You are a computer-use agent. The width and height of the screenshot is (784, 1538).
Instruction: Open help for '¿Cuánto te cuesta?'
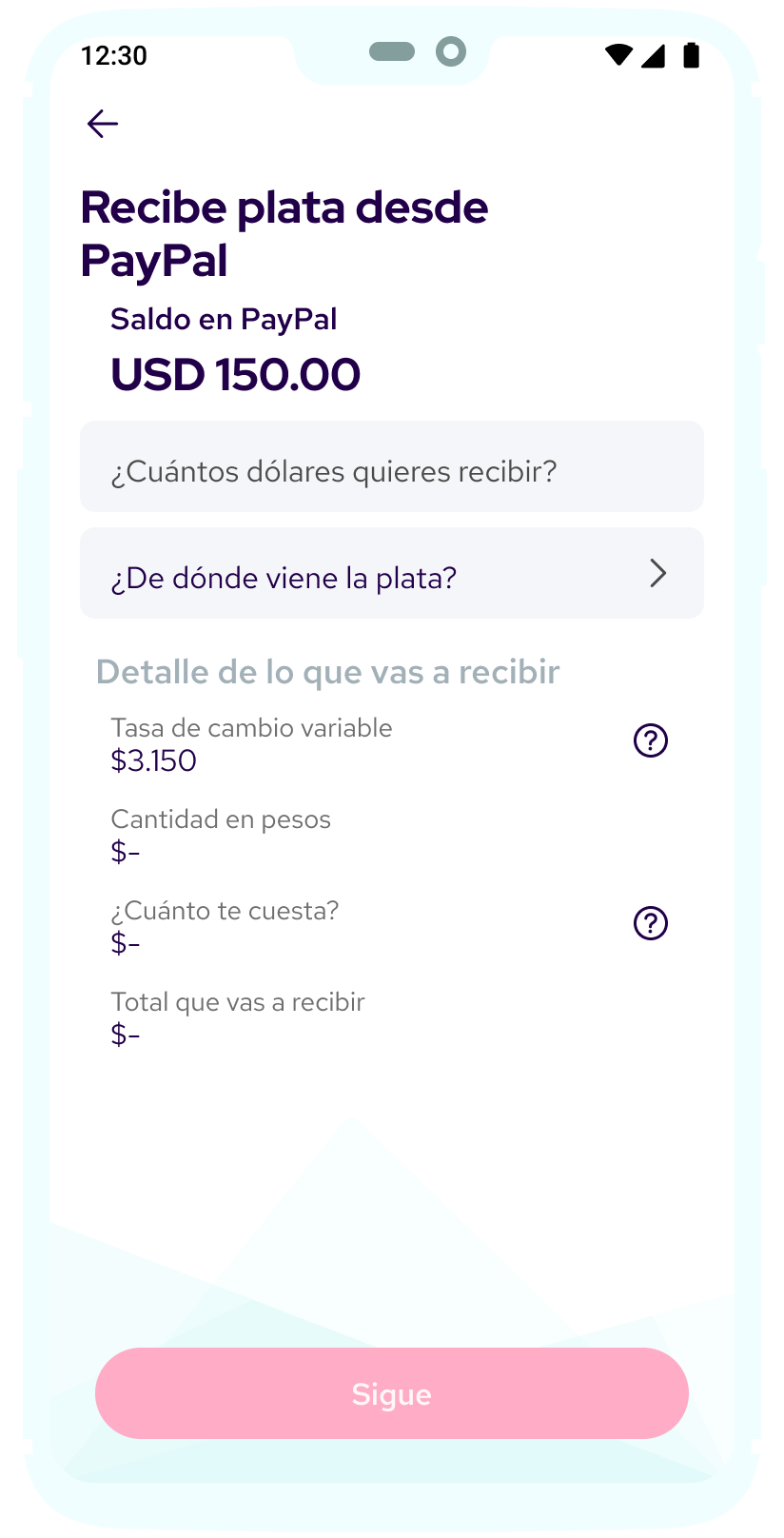pos(651,923)
